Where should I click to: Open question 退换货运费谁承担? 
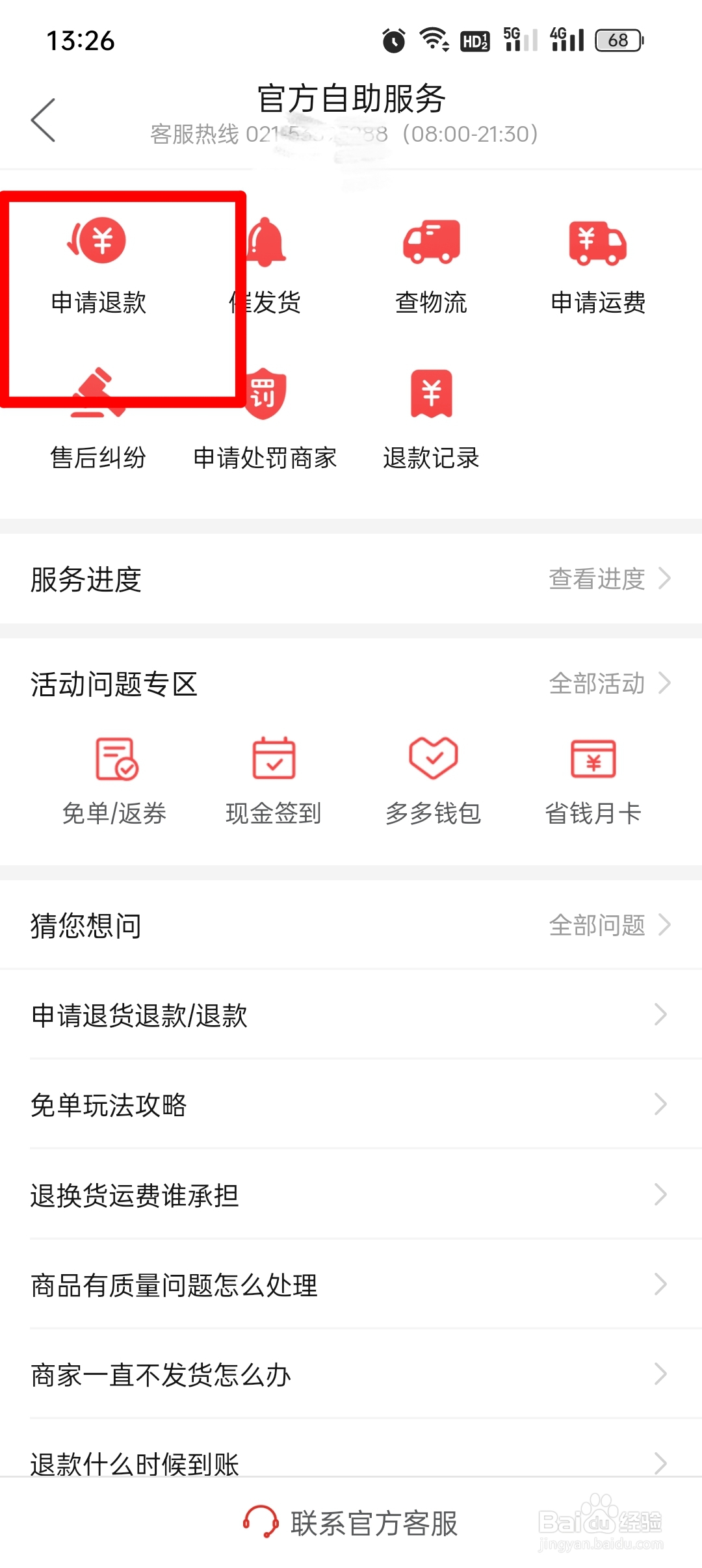351,1194
